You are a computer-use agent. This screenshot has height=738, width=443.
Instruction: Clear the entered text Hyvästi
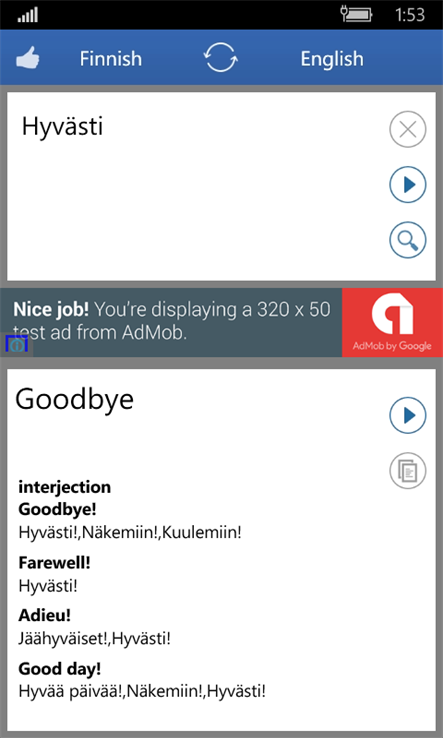click(x=408, y=129)
